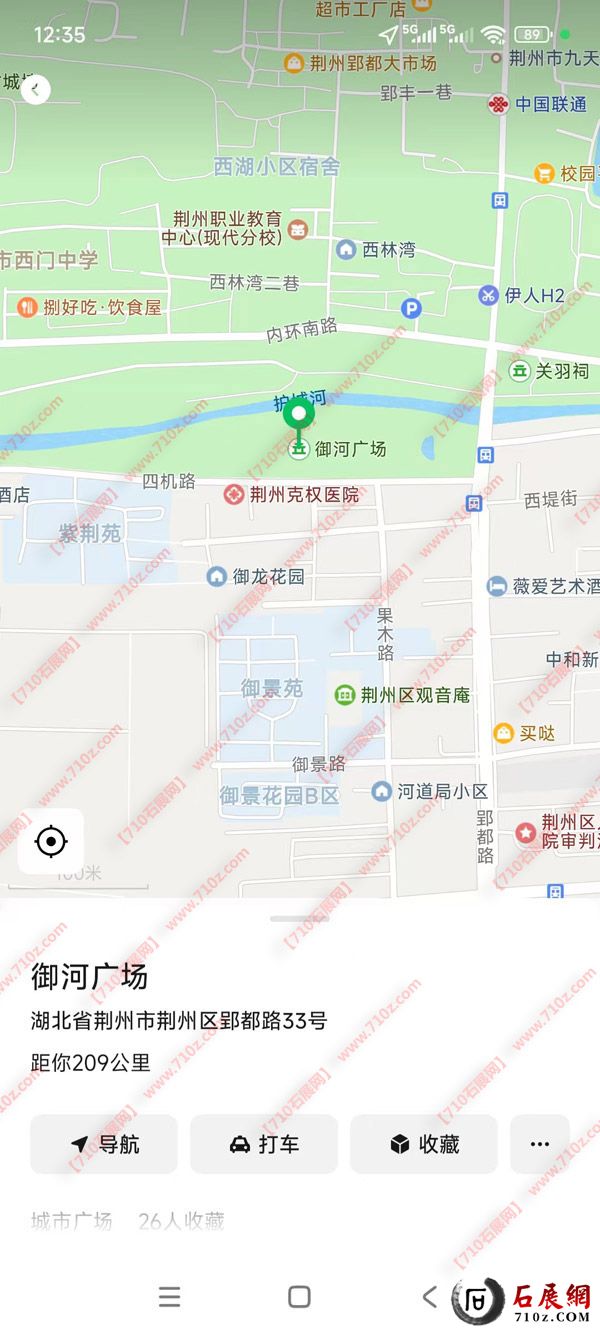Select the 荆州克权医院 marker on the map
This screenshot has width=600, height=1333.
234,495
